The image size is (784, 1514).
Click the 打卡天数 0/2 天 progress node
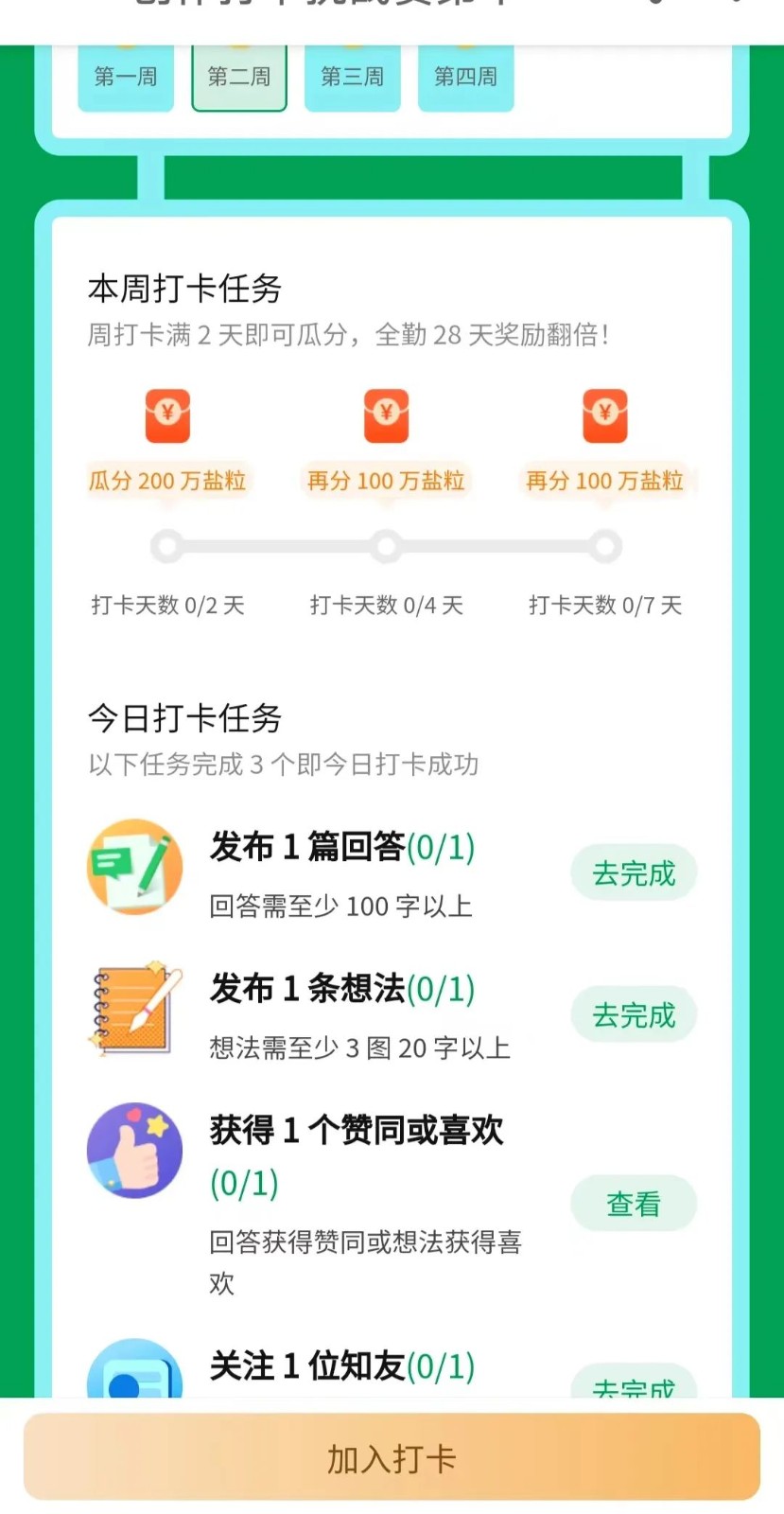pyautogui.click(x=167, y=546)
